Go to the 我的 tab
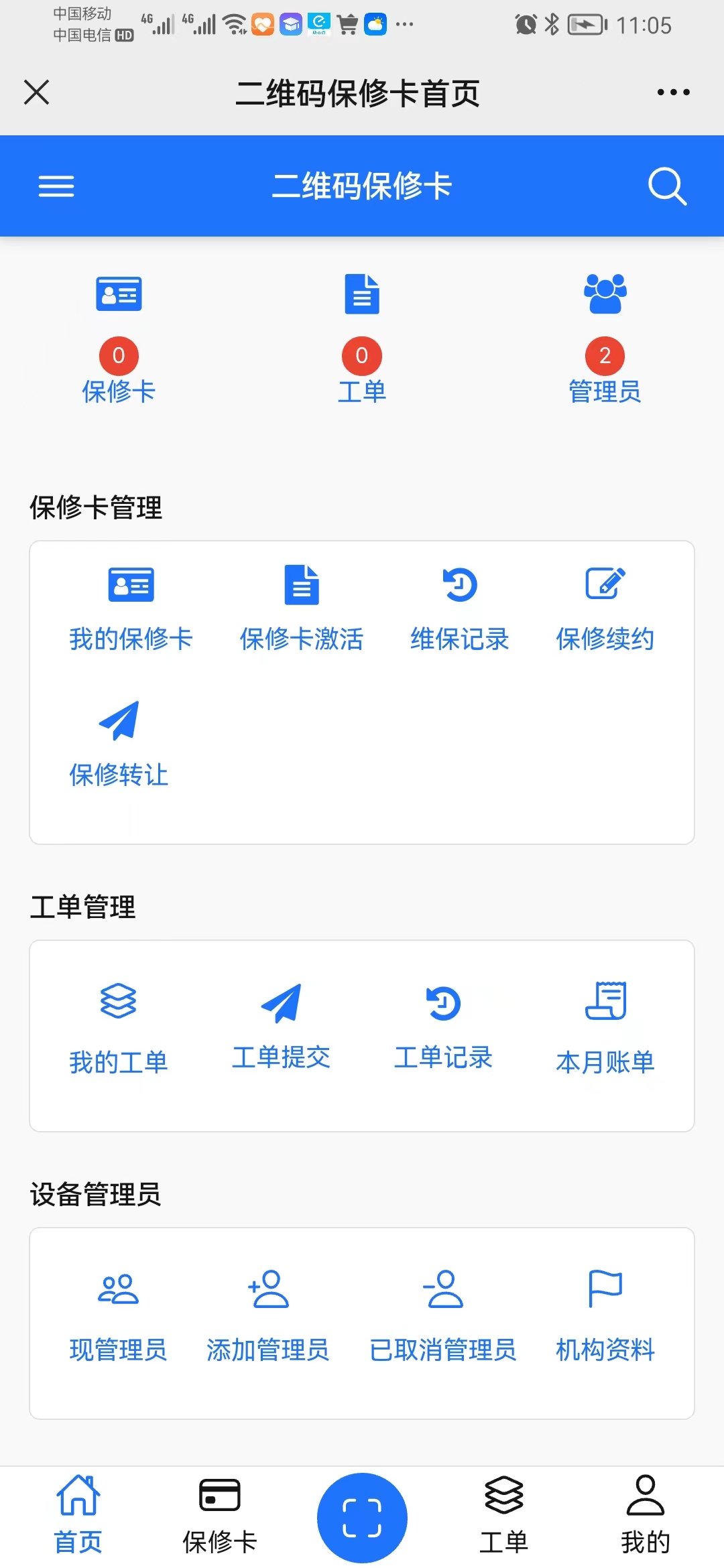This screenshot has width=724, height=1568. click(x=645, y=1516)
